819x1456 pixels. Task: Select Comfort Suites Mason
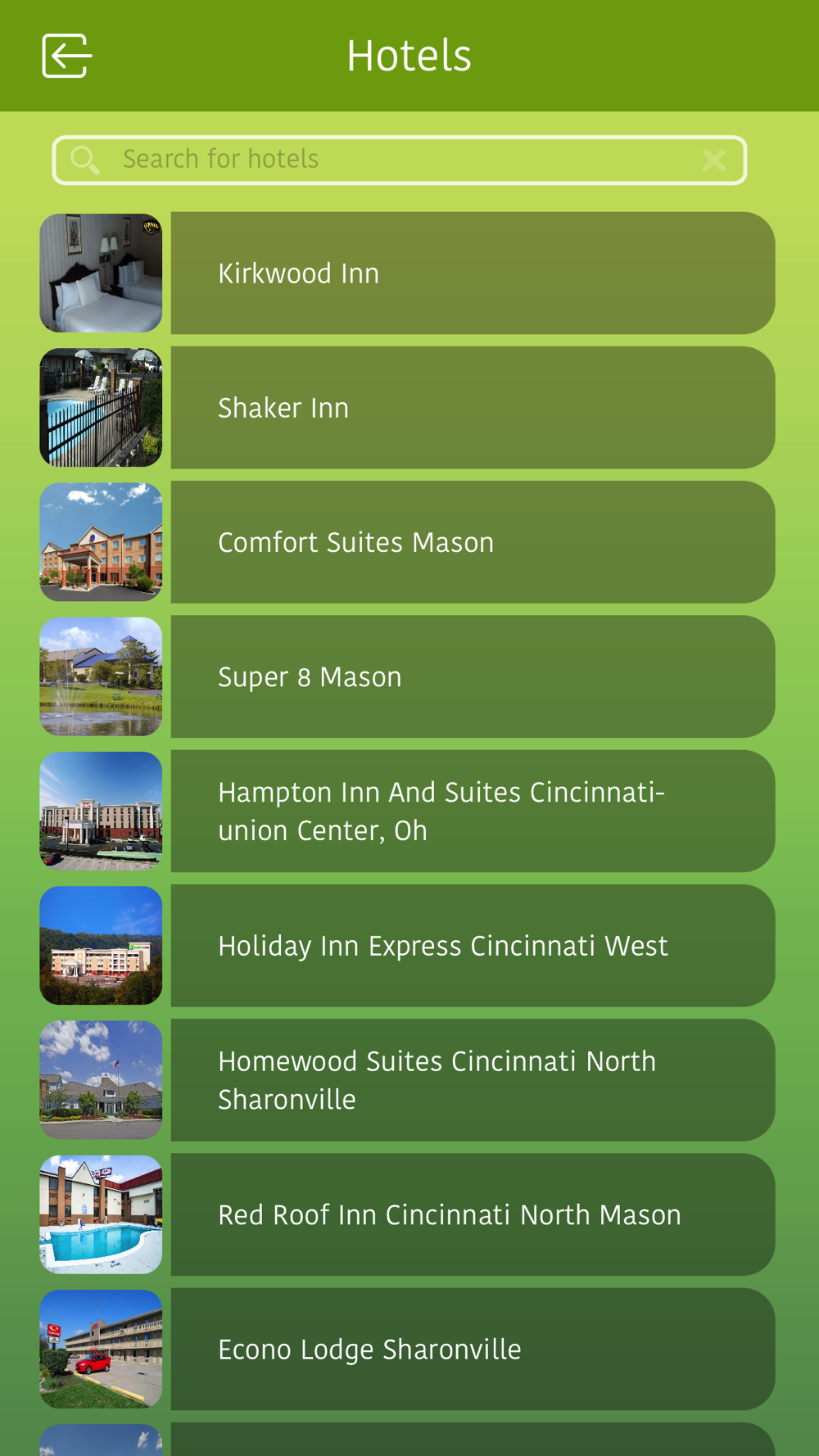tap(407, 542)
